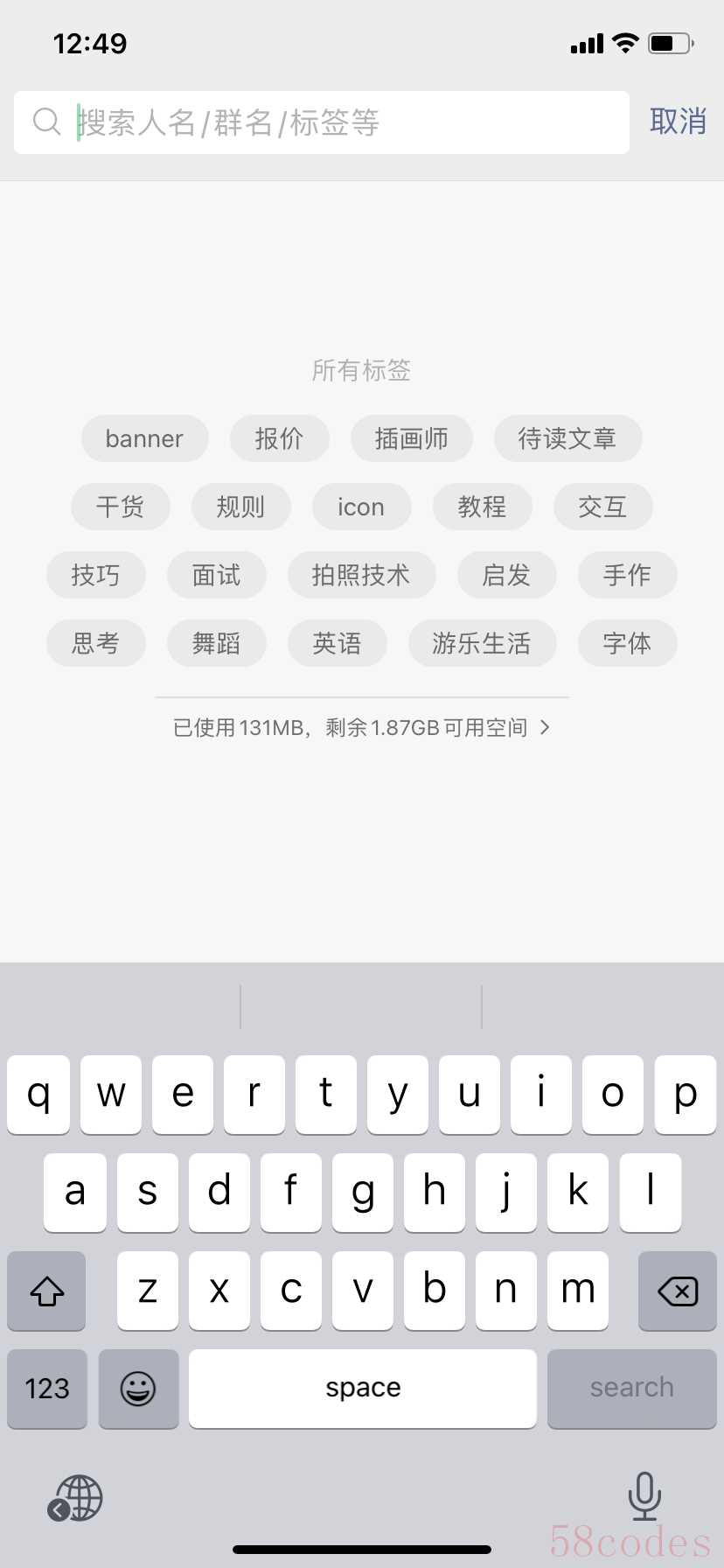
Task: Open storage usage details 已使用131MB
Action: [361, 727]
